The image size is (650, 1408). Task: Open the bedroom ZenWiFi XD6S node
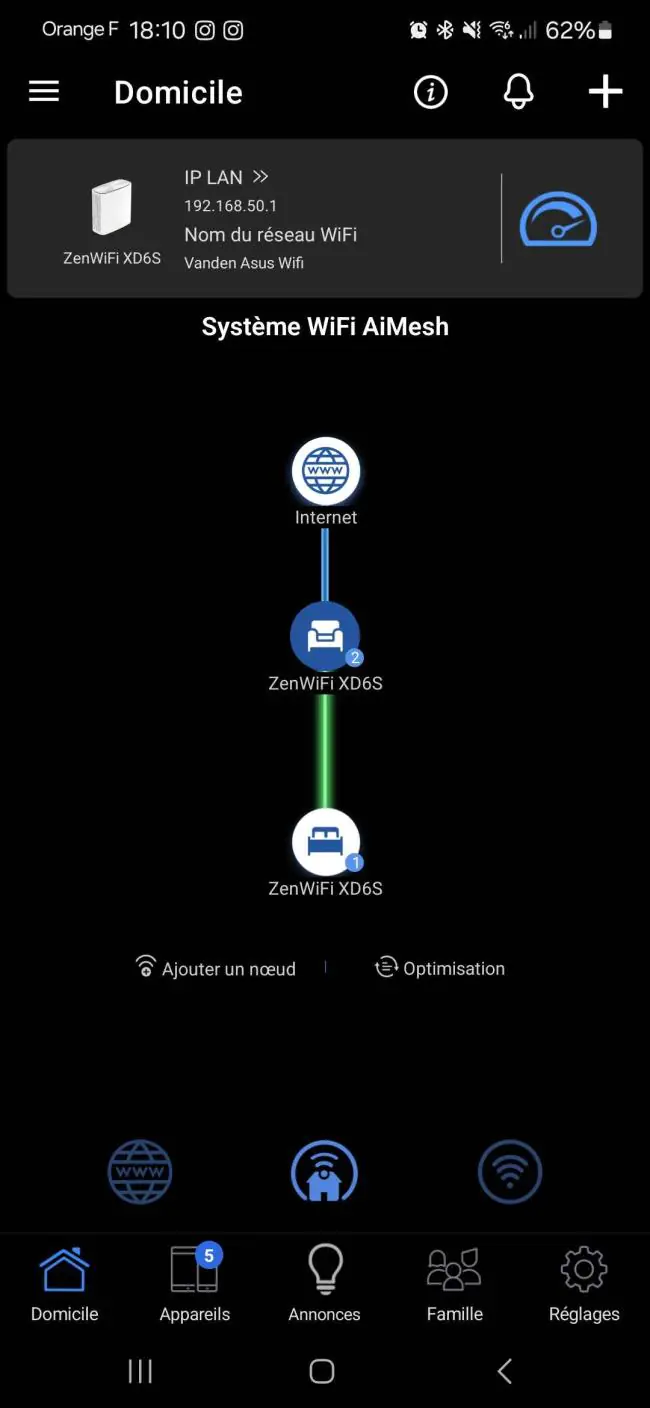(x=326, y=842)
